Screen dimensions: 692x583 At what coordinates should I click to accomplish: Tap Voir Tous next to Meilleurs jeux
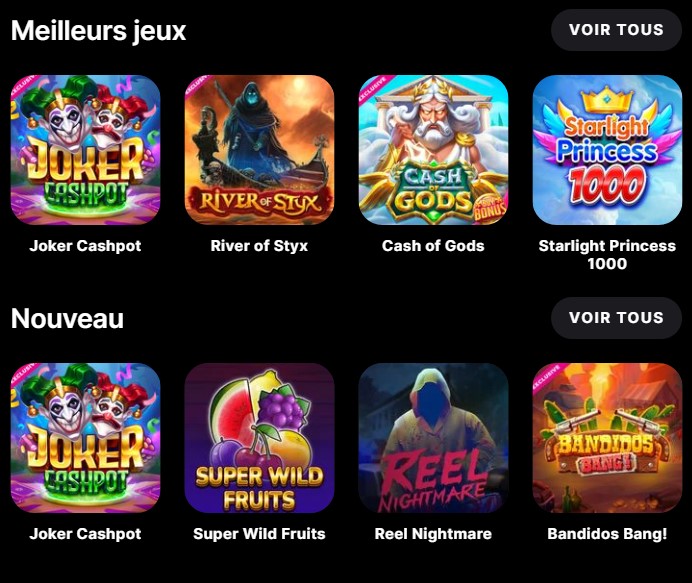(x=616, y=30)
